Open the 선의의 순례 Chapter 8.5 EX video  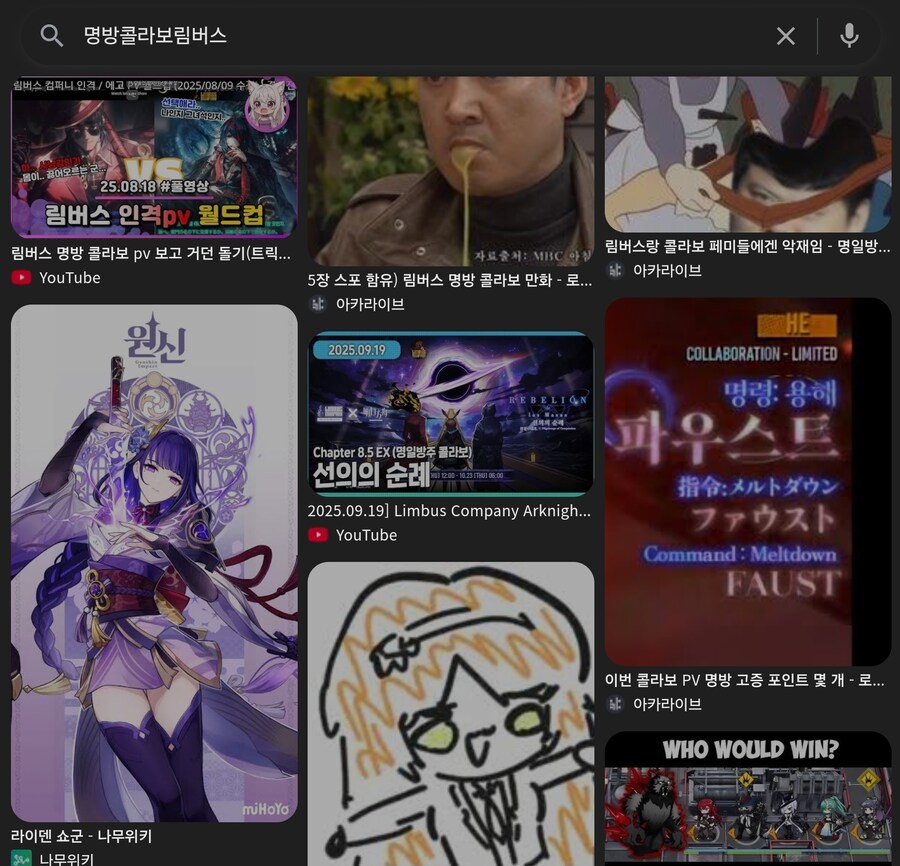coord(450,414)
